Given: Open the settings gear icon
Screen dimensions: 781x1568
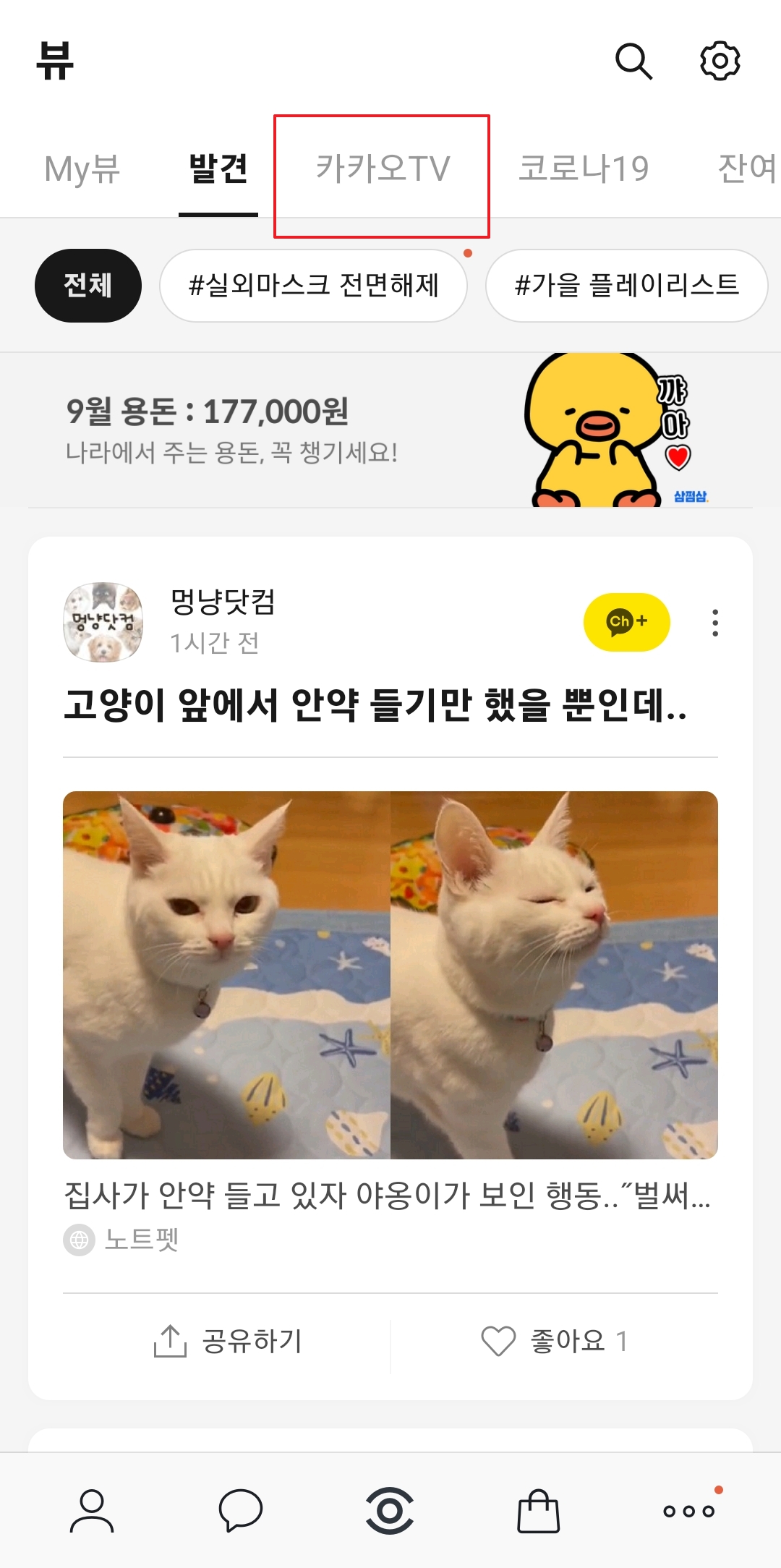Looking at the screenshot, I should point(720,62).
